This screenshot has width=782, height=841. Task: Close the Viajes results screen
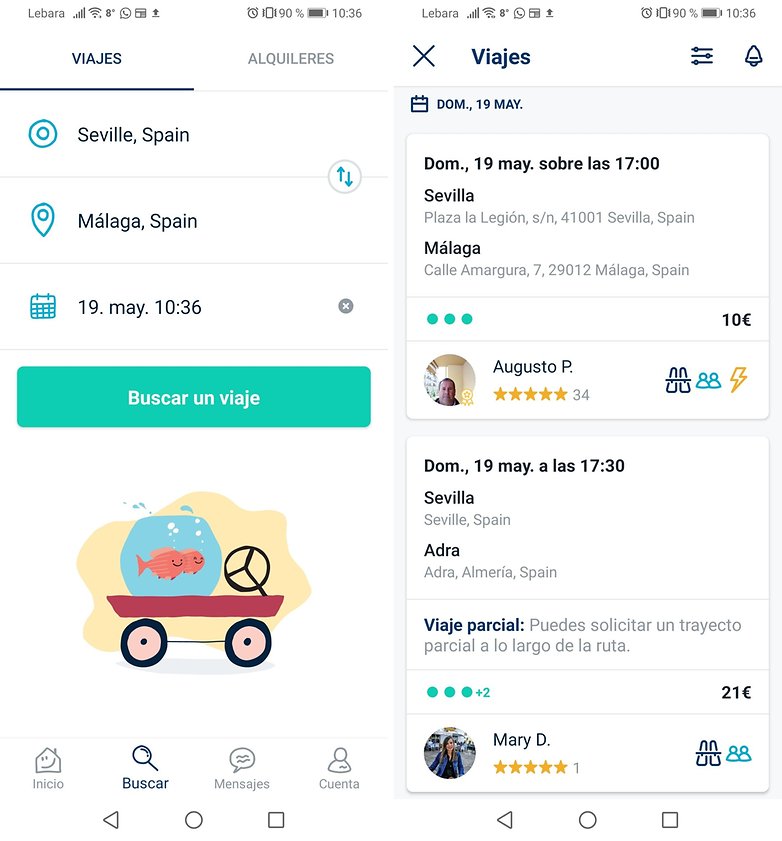pos(424,57)
